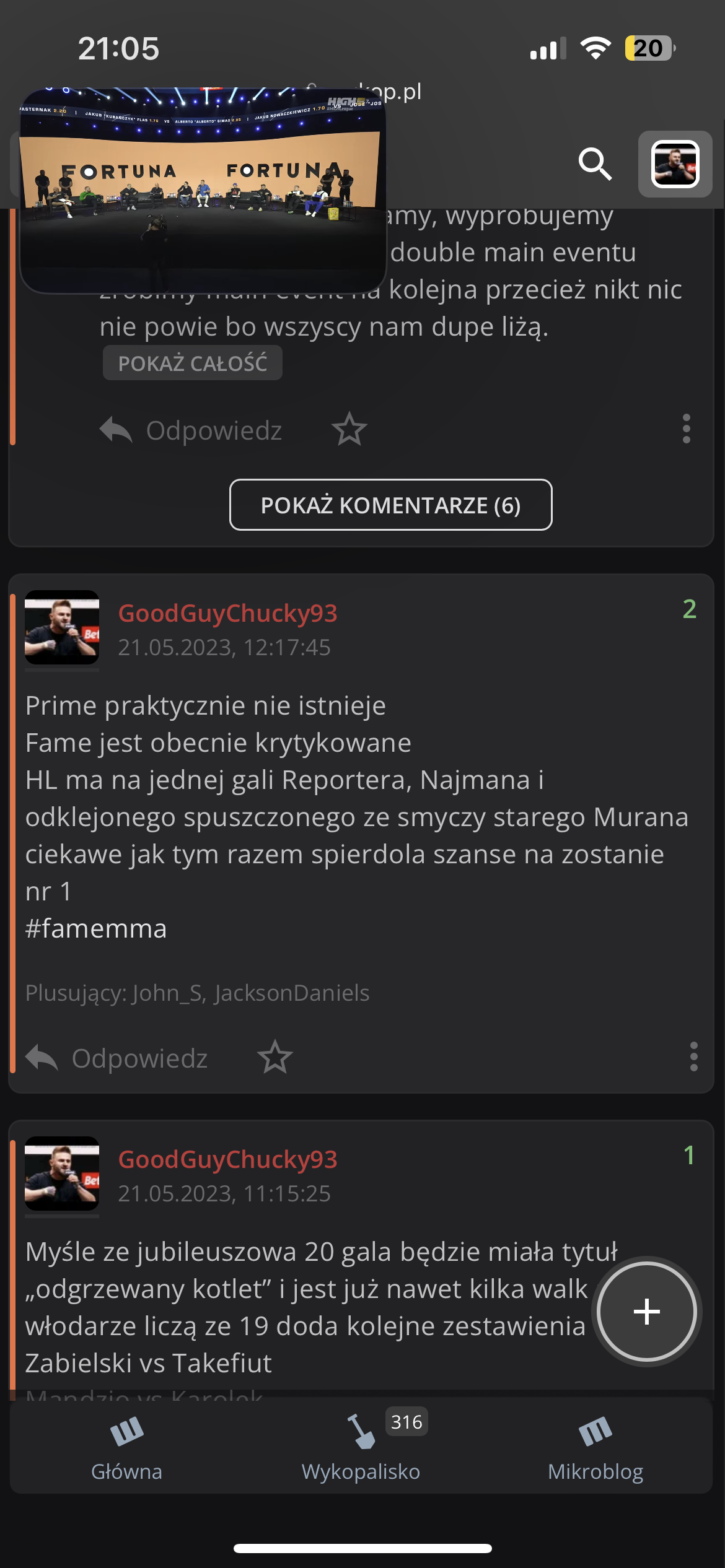Open the picture-in-picture Fortuna video
Image resolution: width=725 pixels, height=1568 pixels.
tap(203, 189)
